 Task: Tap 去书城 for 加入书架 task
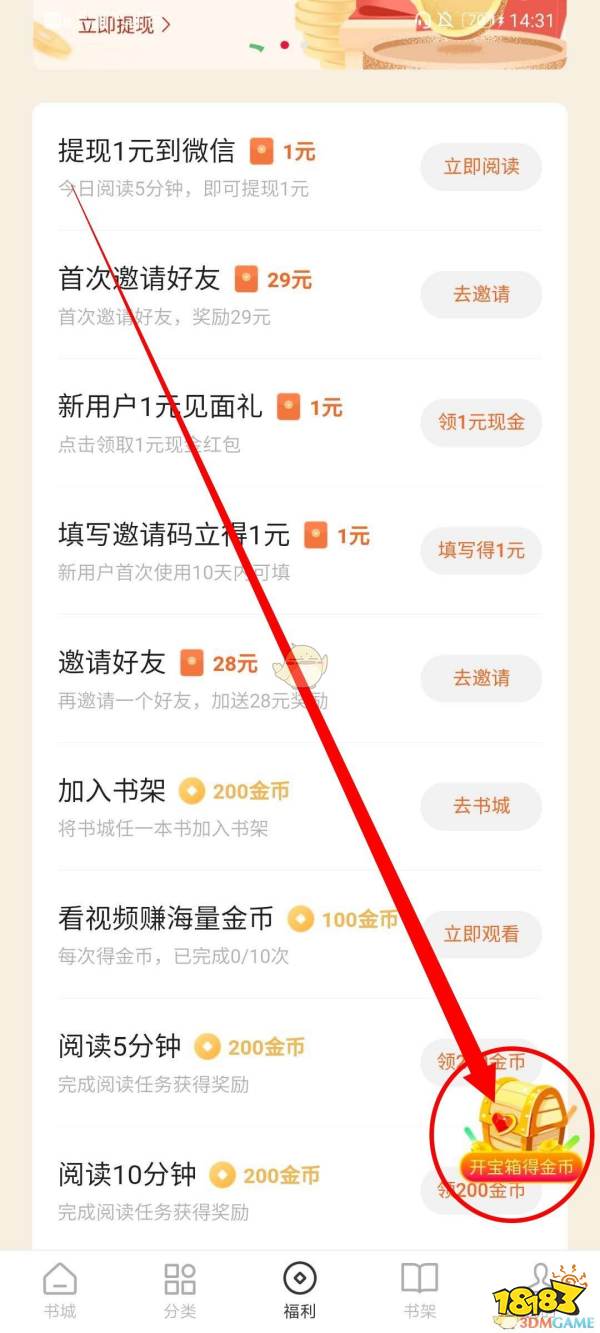[x=481, y=806]
